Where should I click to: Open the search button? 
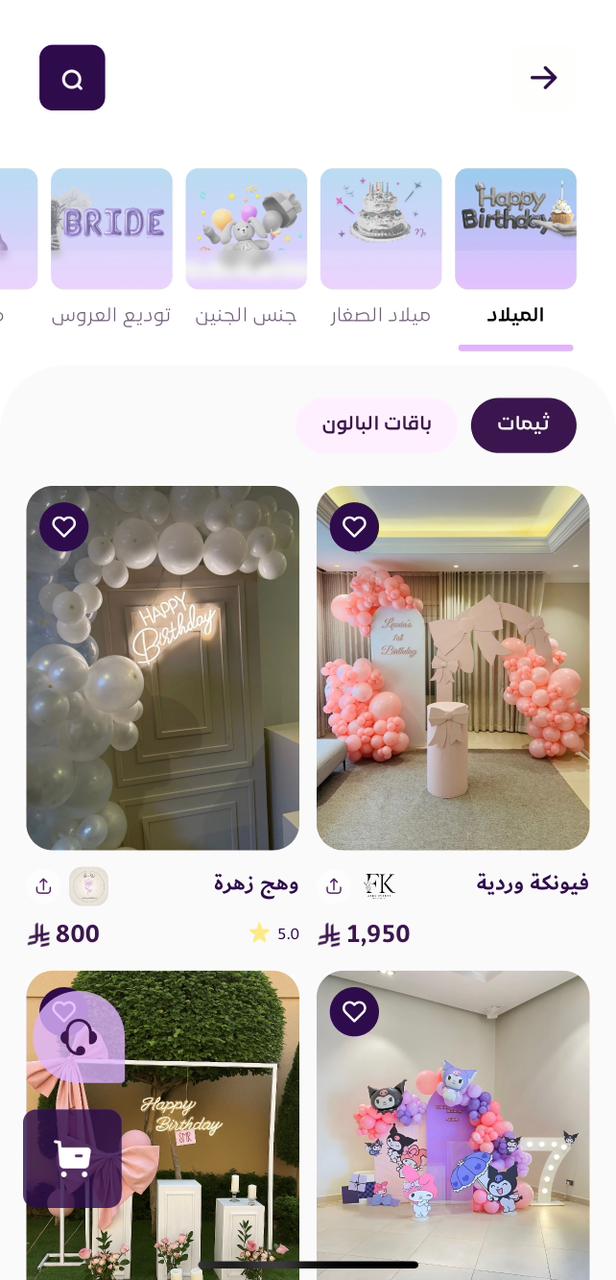pos(72,78)
